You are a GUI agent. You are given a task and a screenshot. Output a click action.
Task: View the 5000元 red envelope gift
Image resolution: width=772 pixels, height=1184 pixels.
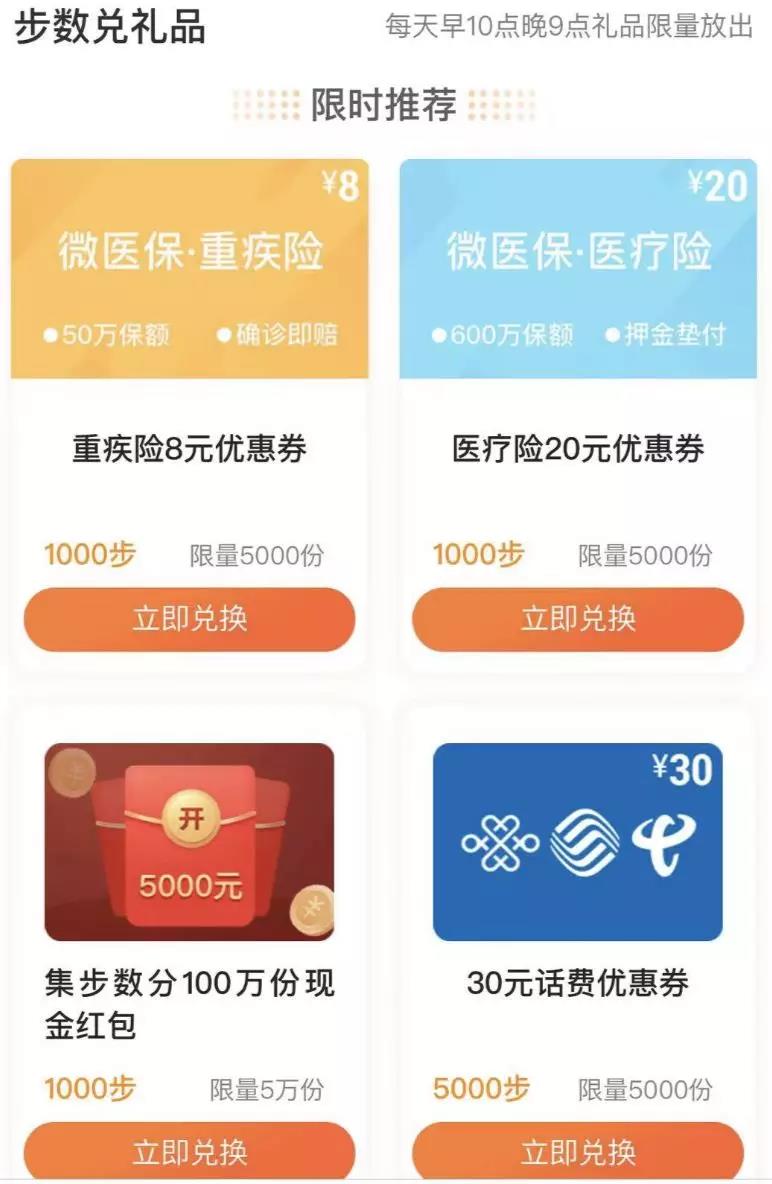[189, 841]
